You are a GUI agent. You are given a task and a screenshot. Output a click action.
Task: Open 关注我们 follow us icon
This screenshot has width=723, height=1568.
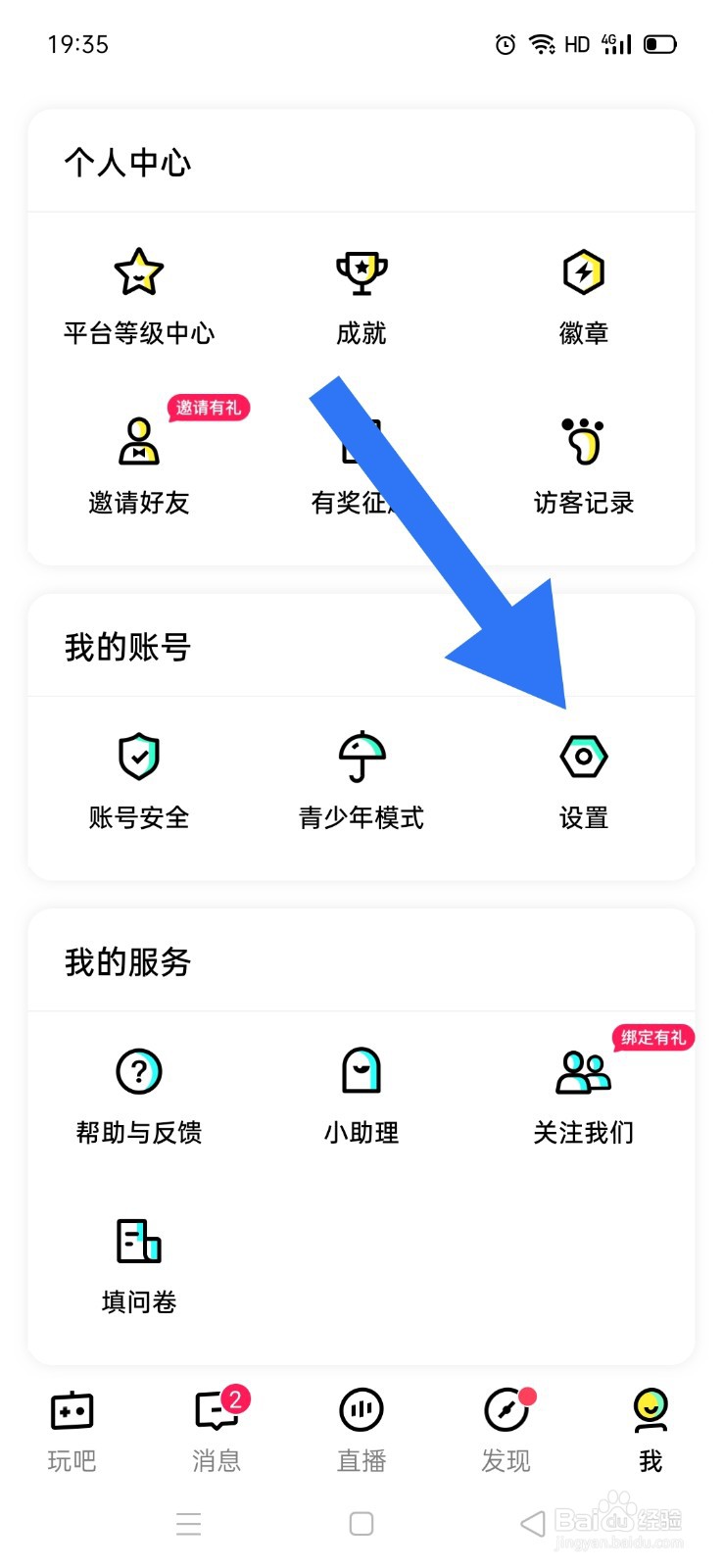tap(583, 1071)
